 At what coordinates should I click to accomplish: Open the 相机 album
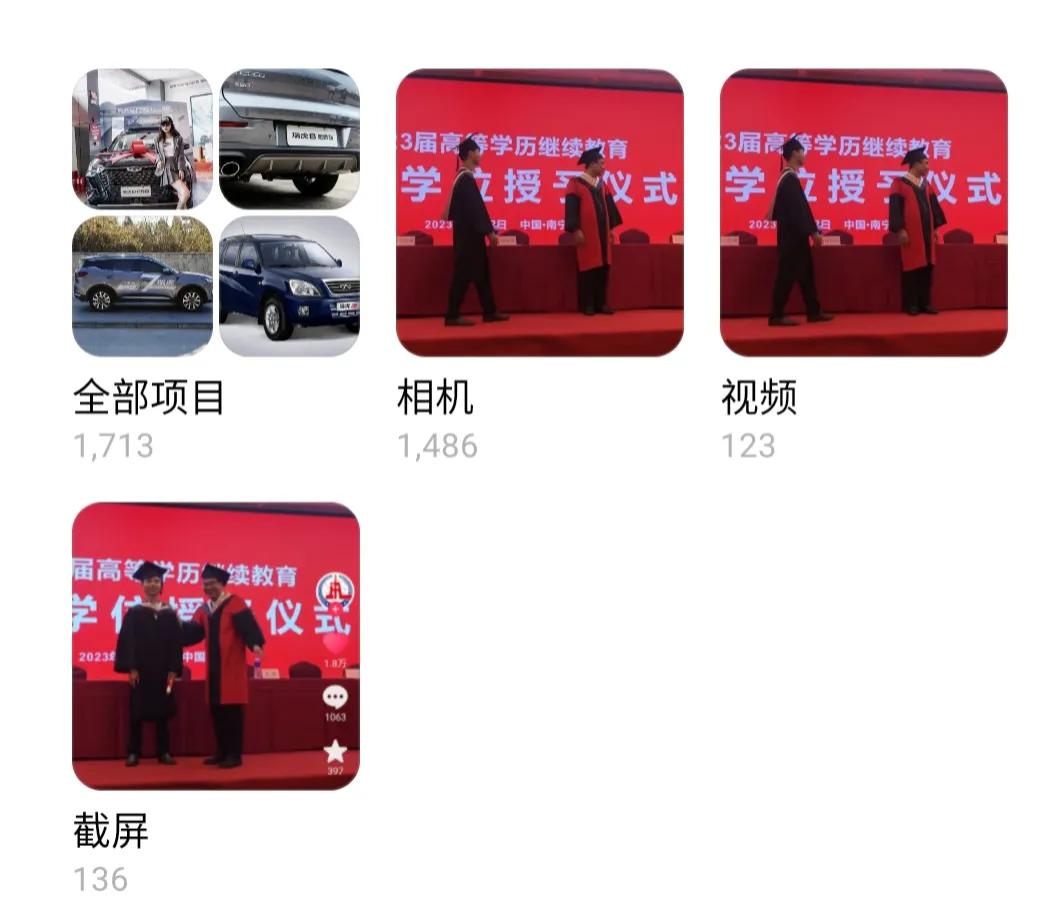(539, 212)
